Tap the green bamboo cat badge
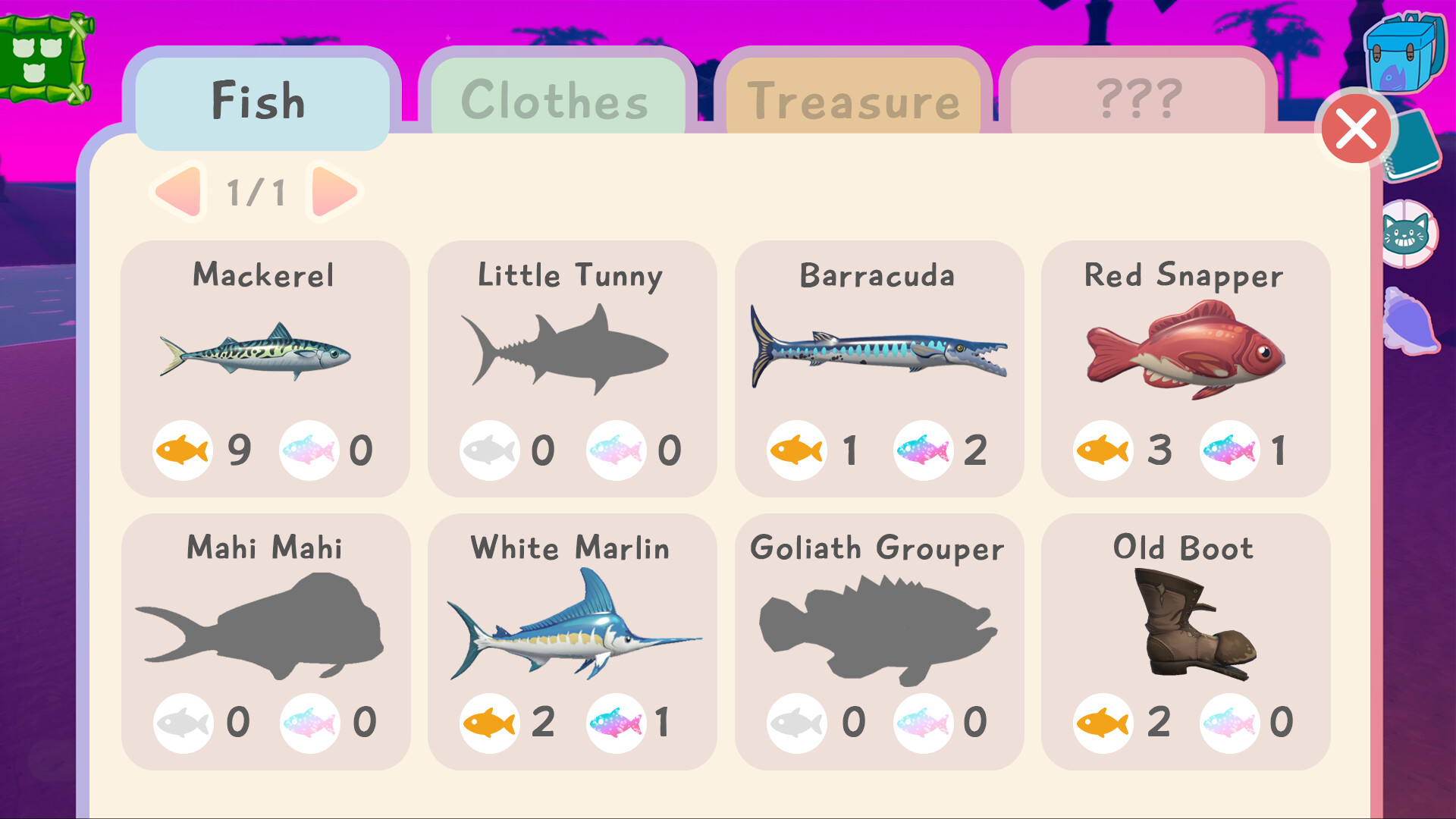Screen dimensions: 1456x819 (44, 58)
